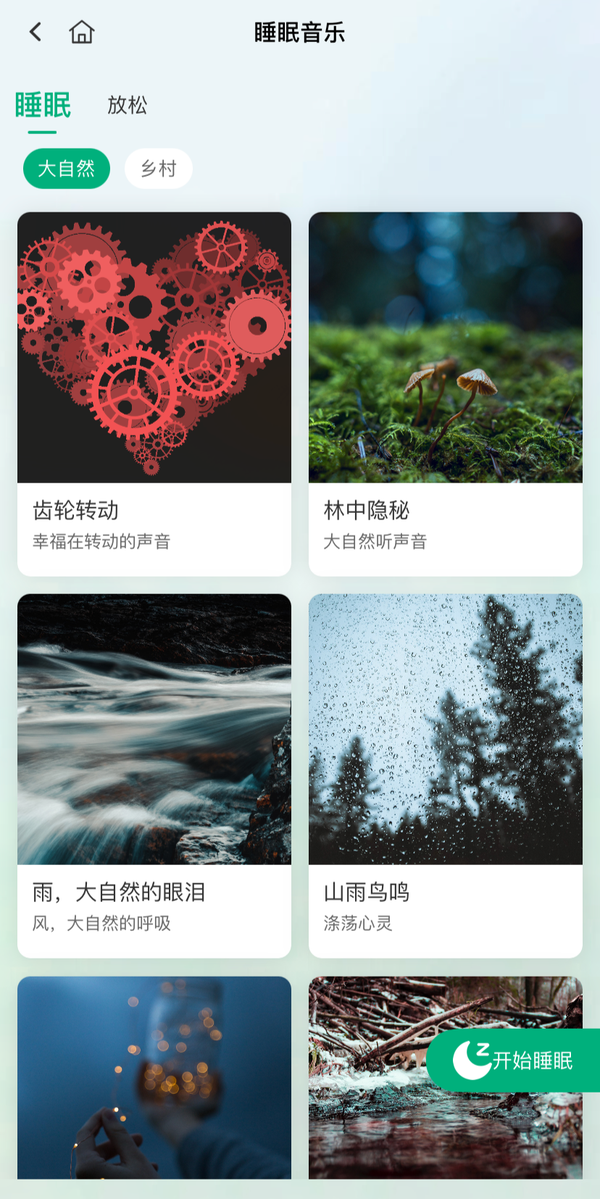Select the 大自然 chip
The height and width of the screenshot is (1199, 600).
[66, 168]
